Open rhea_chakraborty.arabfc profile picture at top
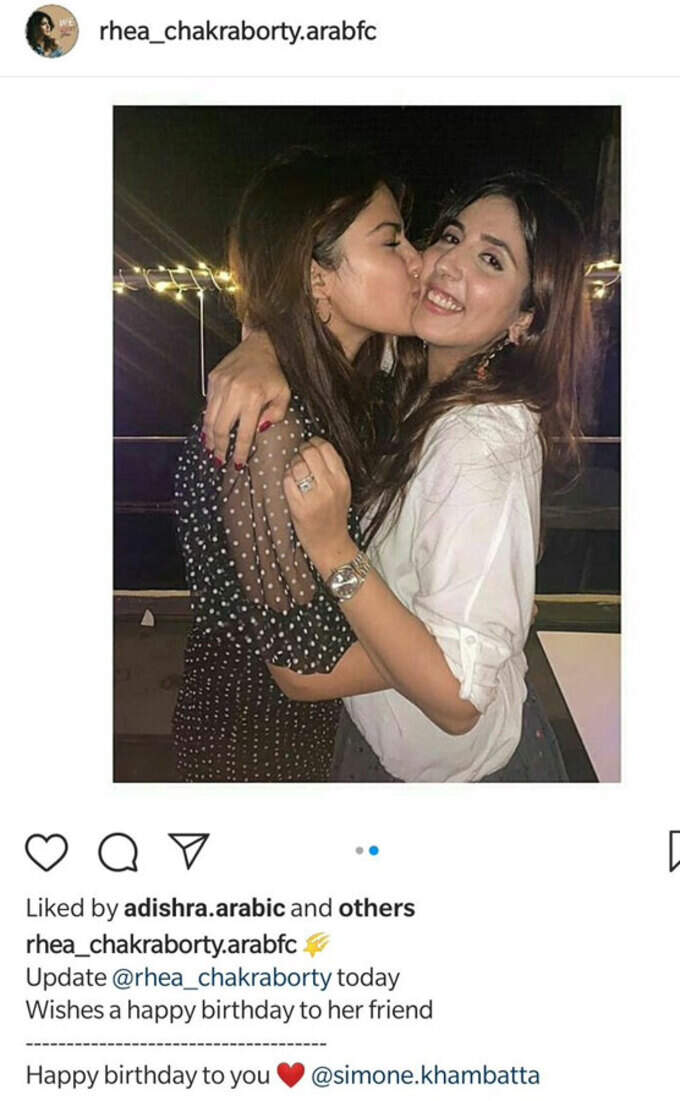The image size is (680, 1101). coord(52,31)
